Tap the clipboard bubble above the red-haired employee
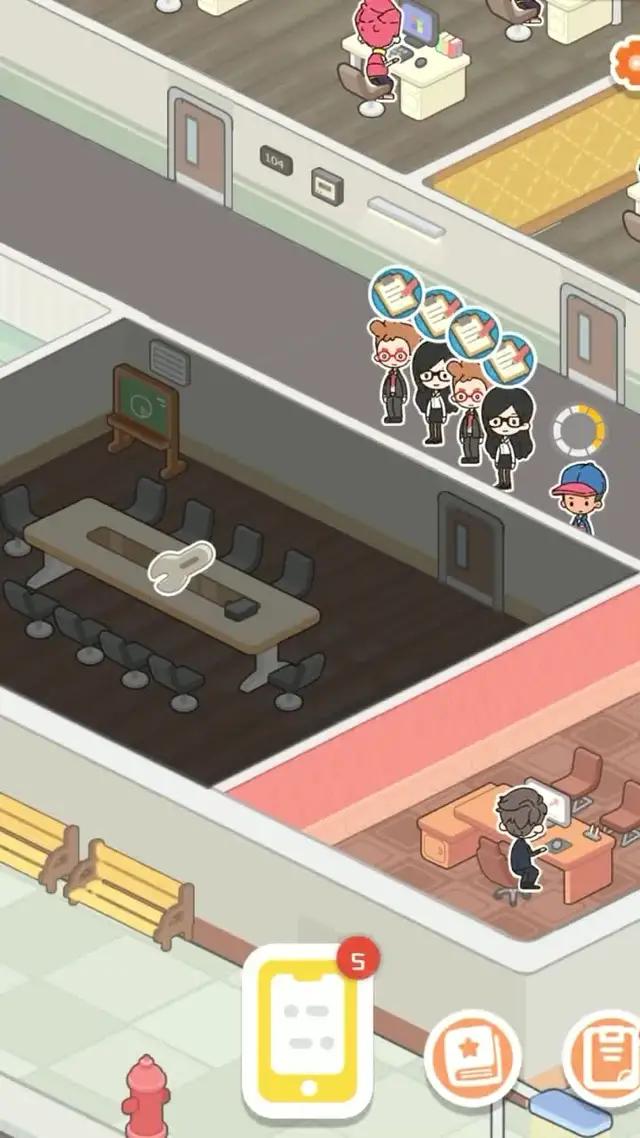The width and height of the screenshot is (640, 1138). tap(396, 293)
